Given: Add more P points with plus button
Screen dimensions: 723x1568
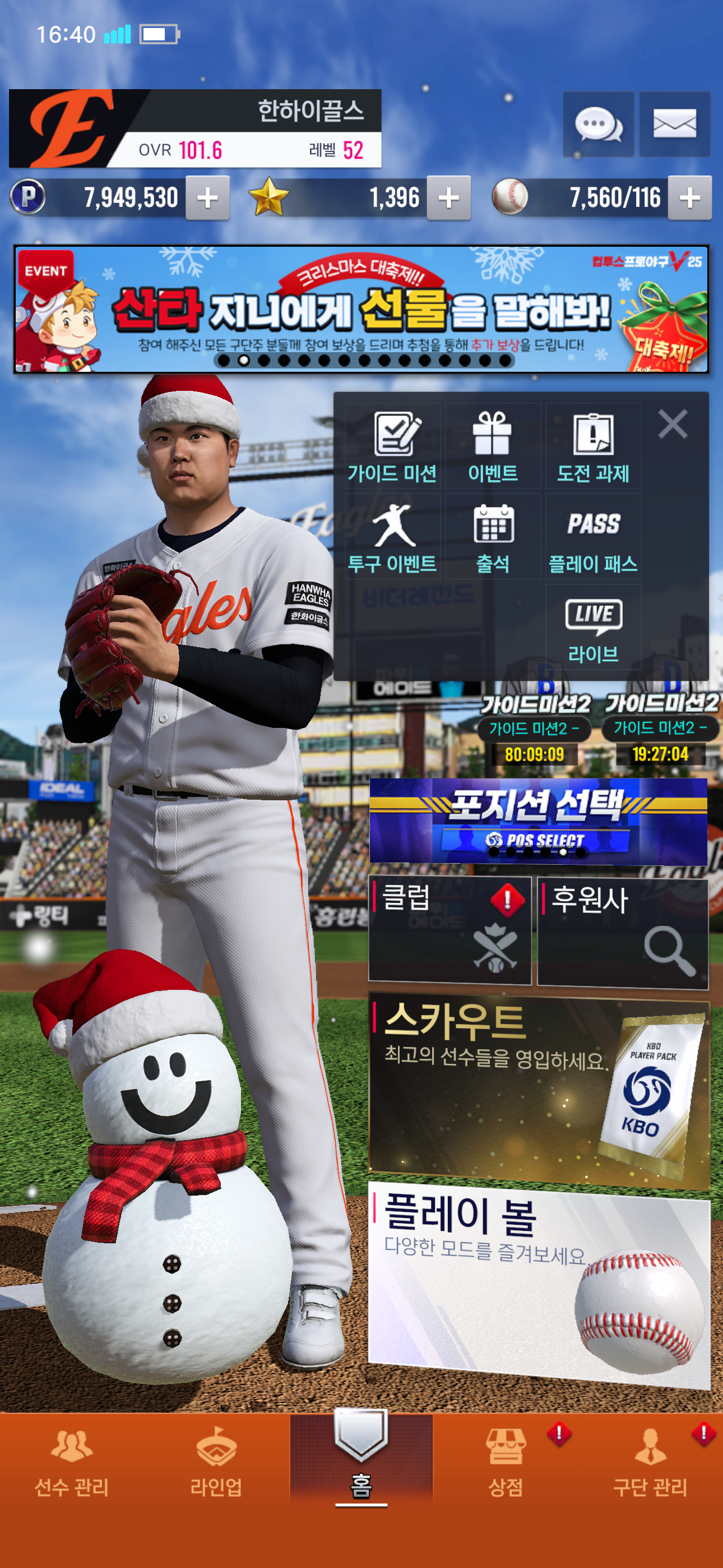Looking at the screenshot, I should pos(207,198).
